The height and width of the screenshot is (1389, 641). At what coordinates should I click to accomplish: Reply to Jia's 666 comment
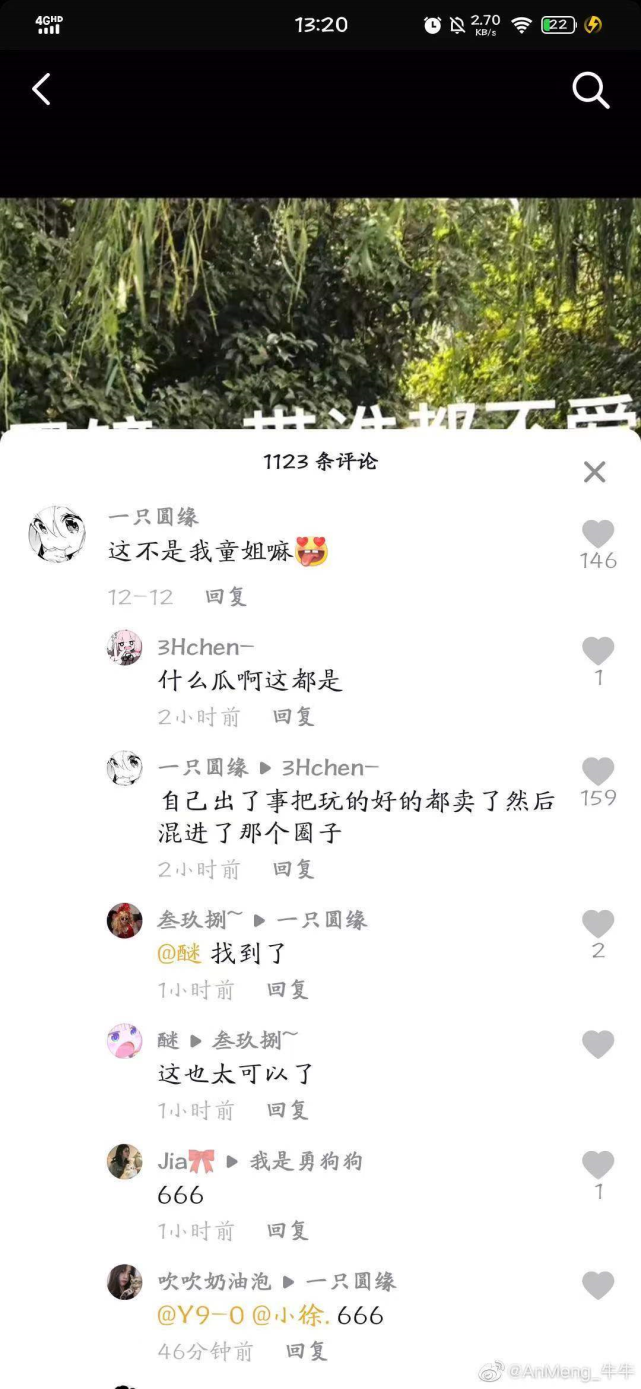[287, 1231]
